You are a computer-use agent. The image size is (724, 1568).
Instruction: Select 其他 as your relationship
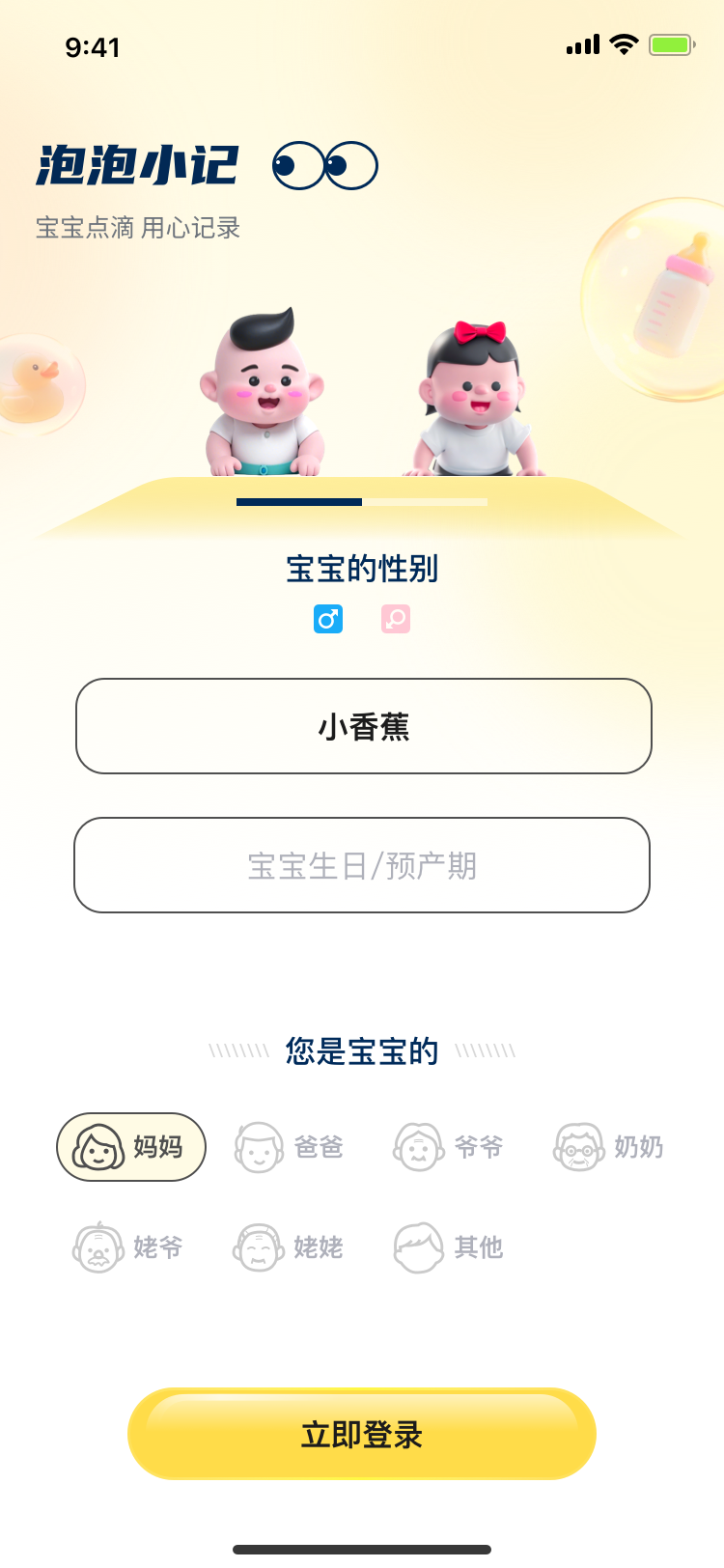click(450, 1247)
